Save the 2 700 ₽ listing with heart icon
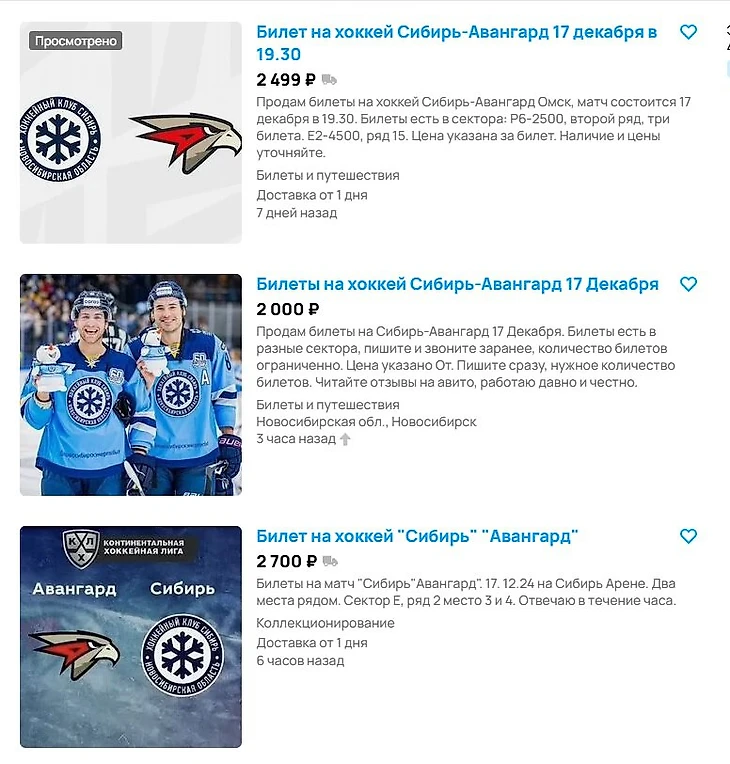 (688, 536)
